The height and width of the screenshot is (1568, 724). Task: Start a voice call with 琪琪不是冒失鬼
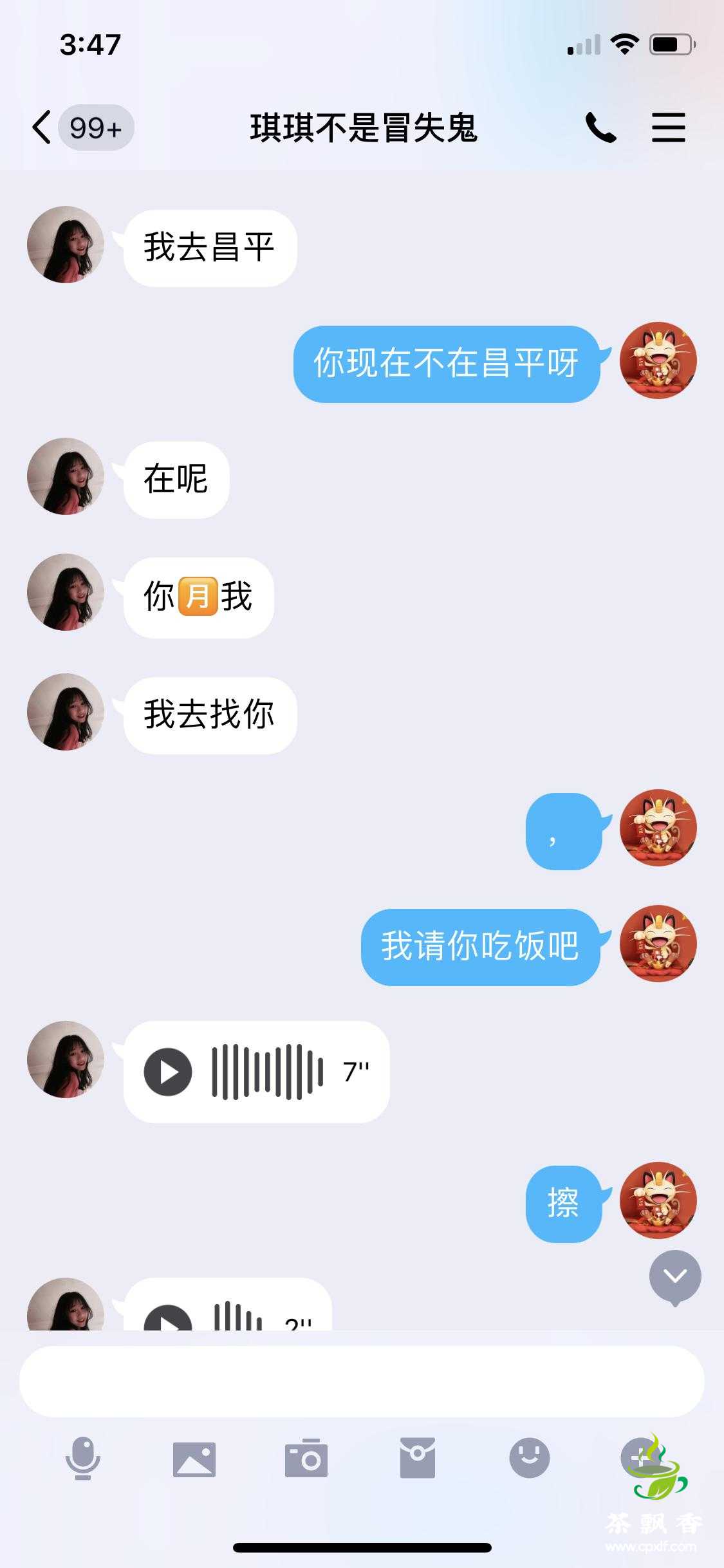click(600, 127)
